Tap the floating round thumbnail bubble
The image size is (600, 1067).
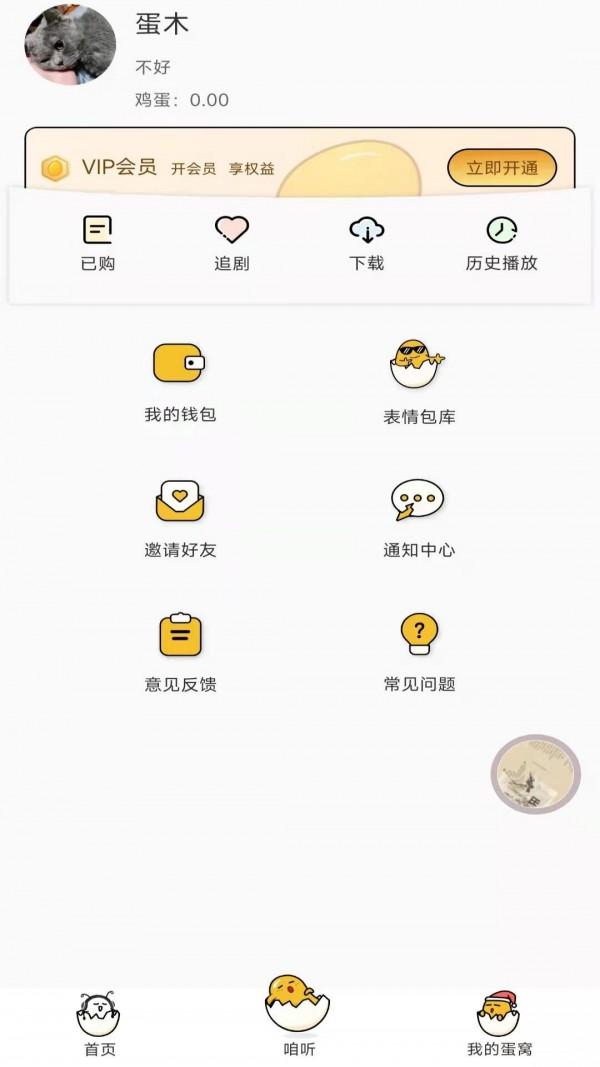536,774
